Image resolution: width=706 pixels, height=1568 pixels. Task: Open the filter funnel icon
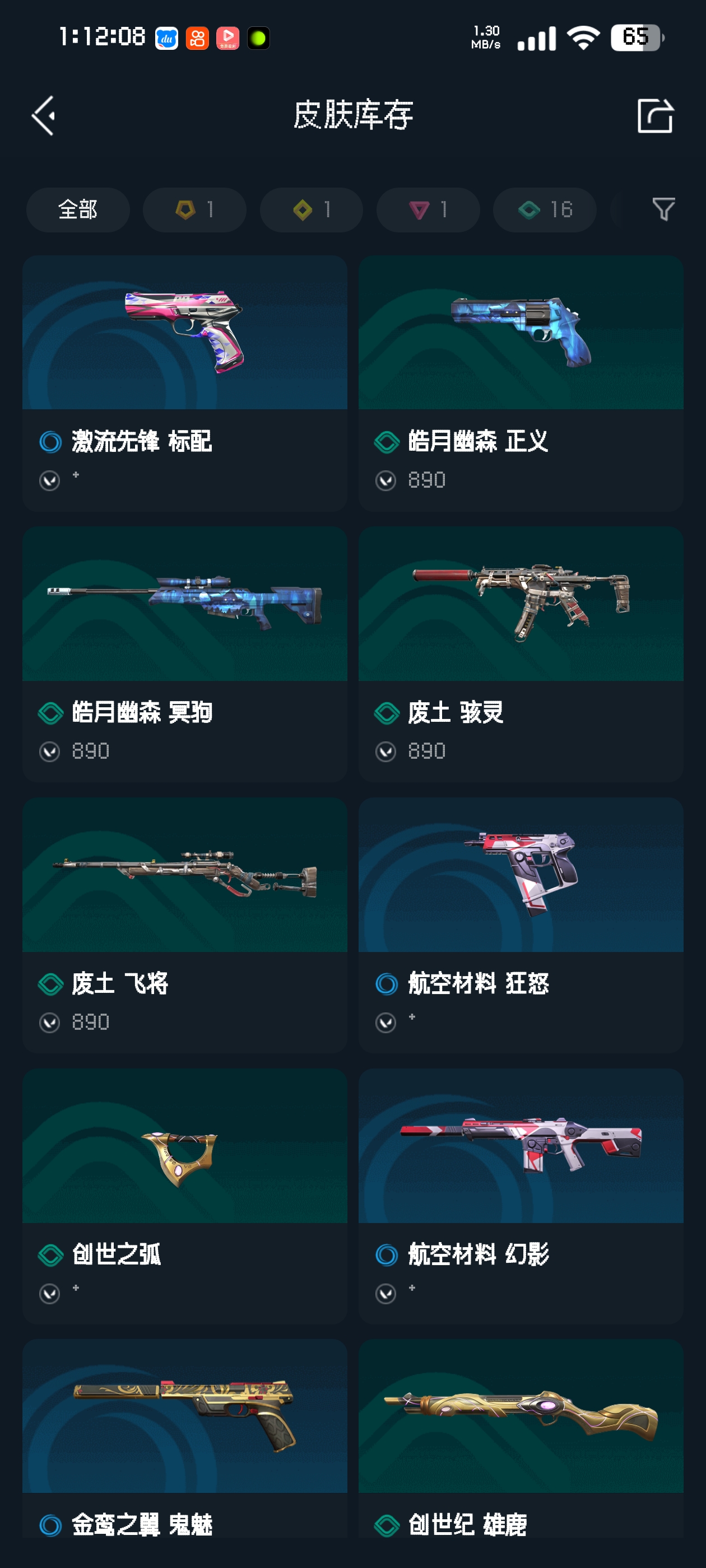tap(663, 209)
